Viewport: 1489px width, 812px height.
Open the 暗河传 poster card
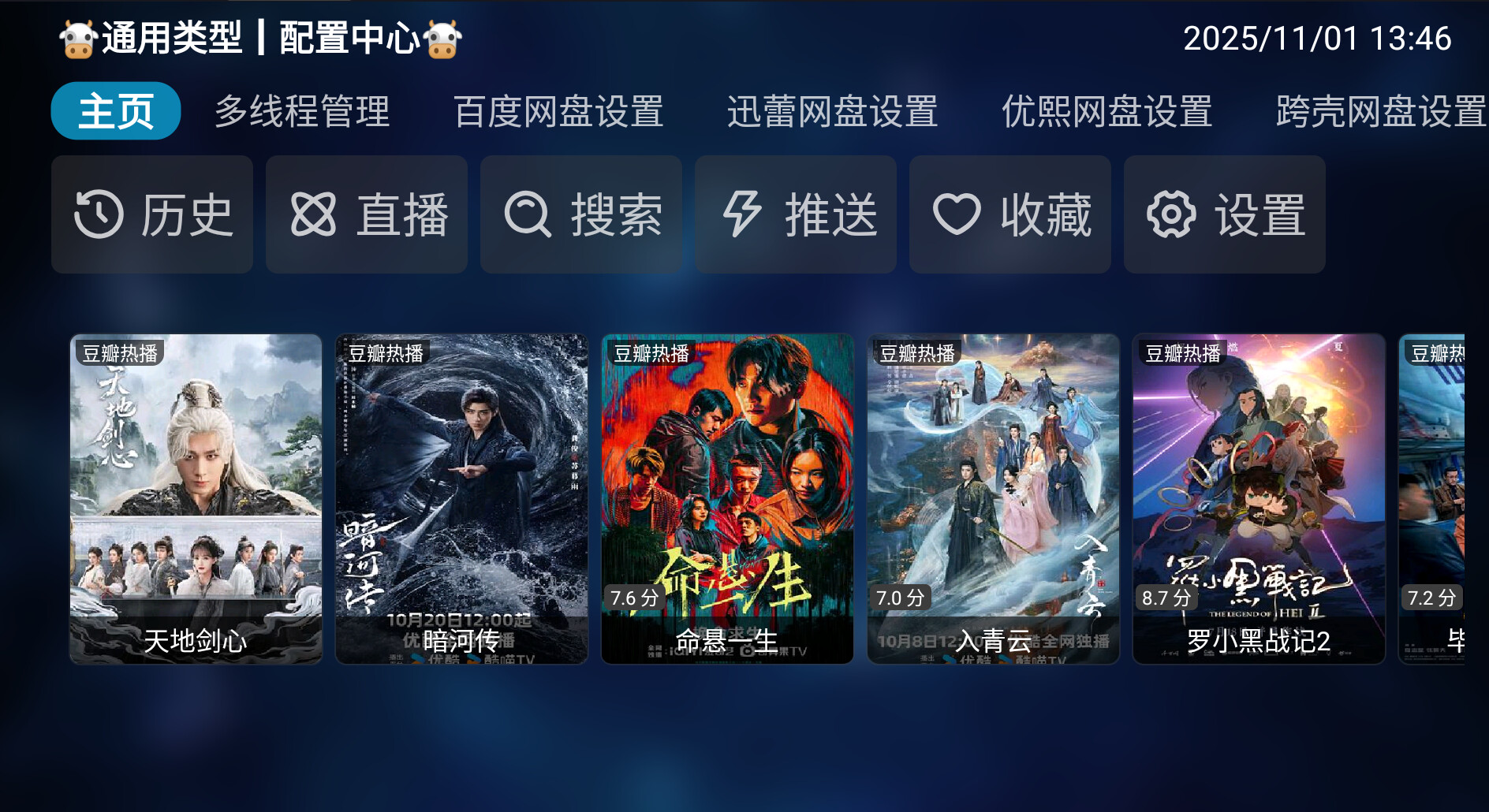(x=461, y=498)
